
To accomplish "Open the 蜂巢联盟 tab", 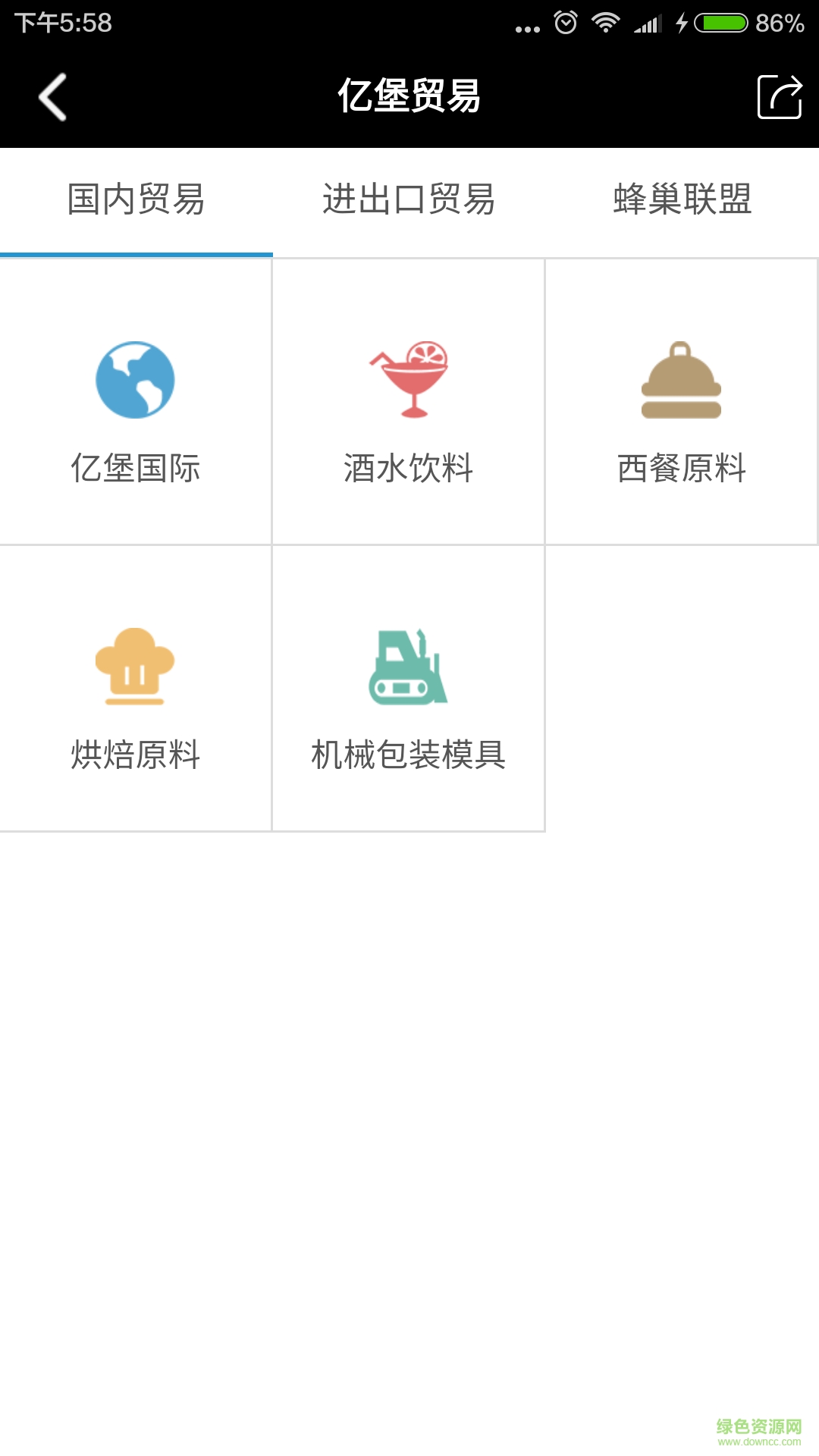I will (681, 199).
